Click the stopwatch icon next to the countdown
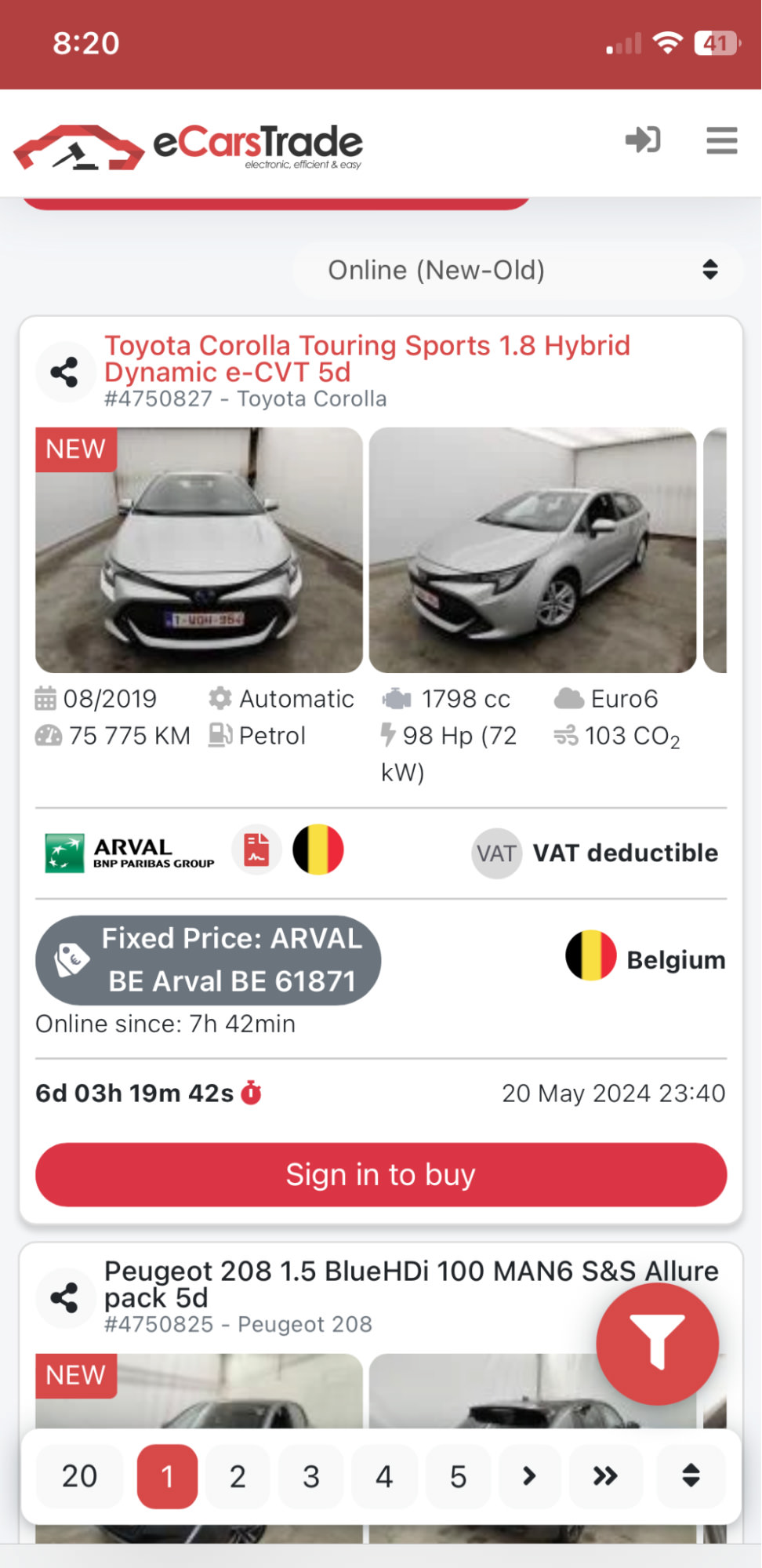The height and width of the screenshot is (1568, 762). point(249,1092)
